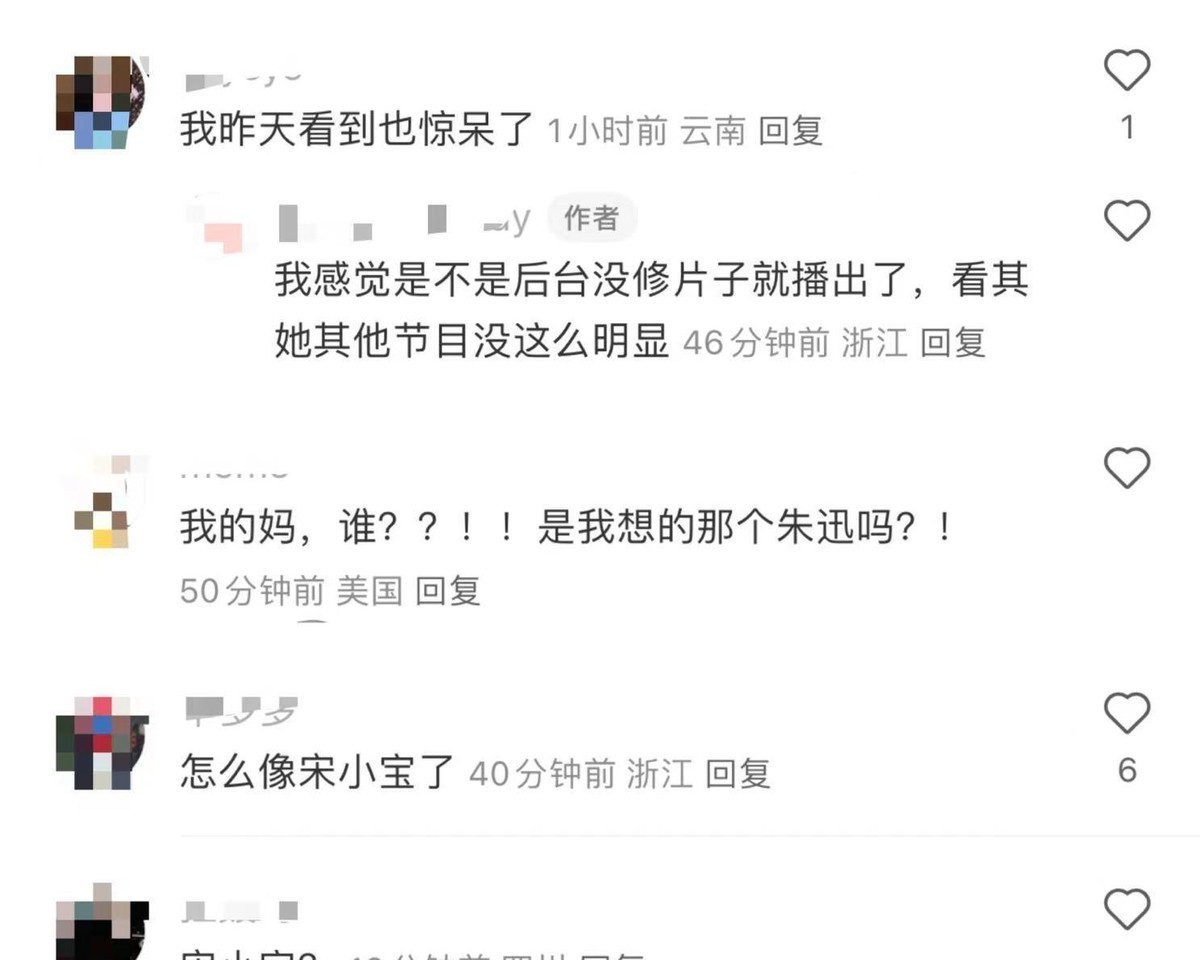
Task: Like the comment "怎么像宋小宝了"
Action: pos(1127,714)
